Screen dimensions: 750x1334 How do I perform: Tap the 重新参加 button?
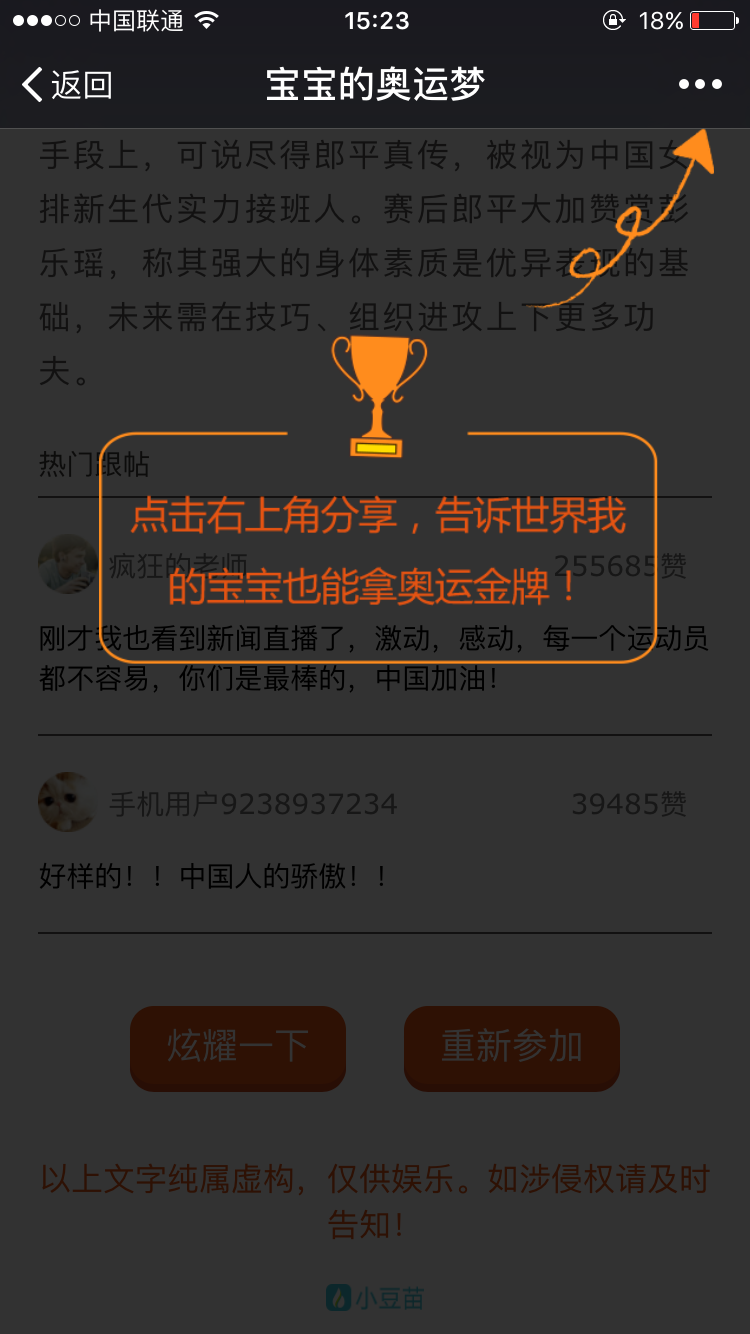click(512, 1047)
